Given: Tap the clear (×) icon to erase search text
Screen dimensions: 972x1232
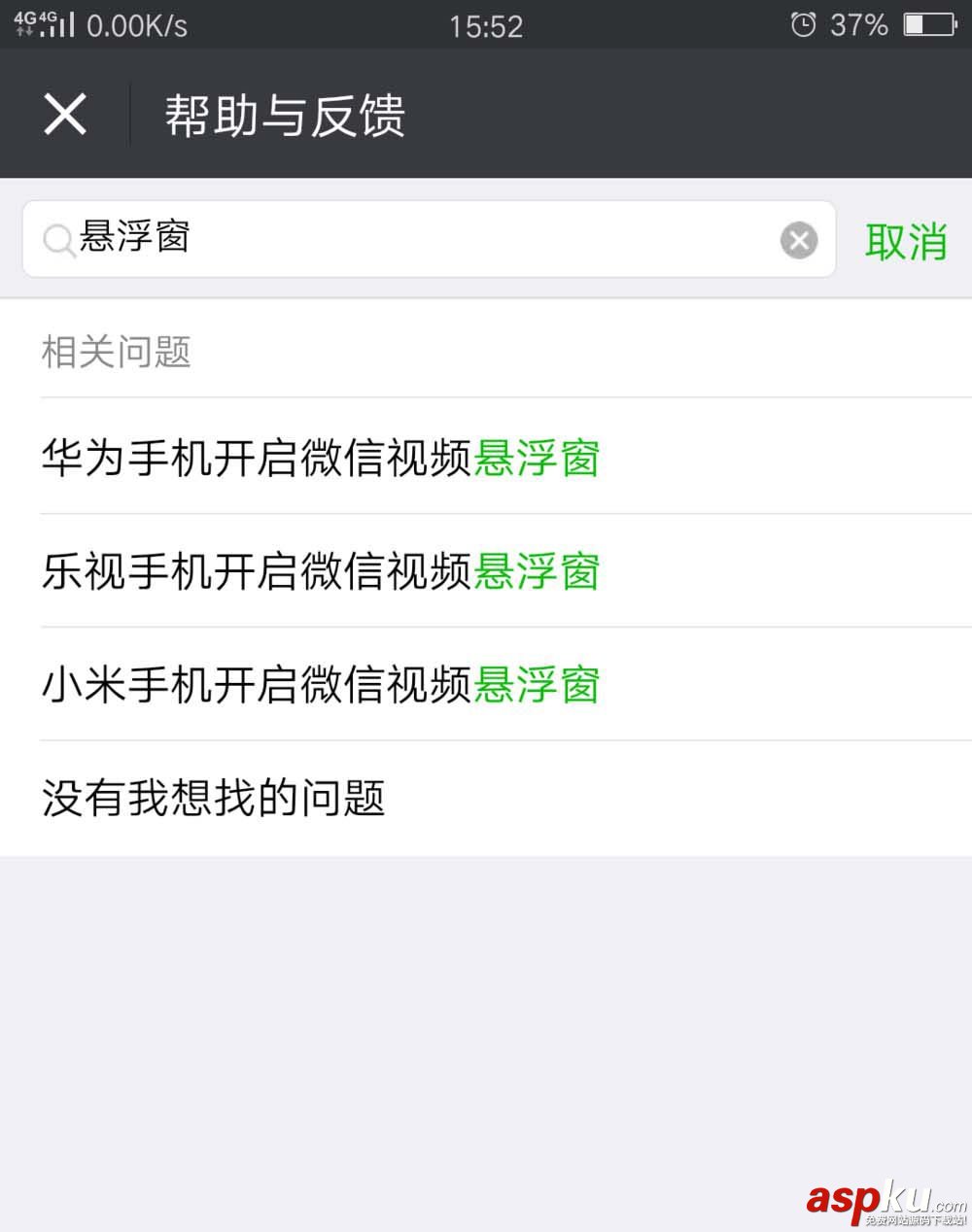Looking at the screenshot, I should (x=798, y=240).
